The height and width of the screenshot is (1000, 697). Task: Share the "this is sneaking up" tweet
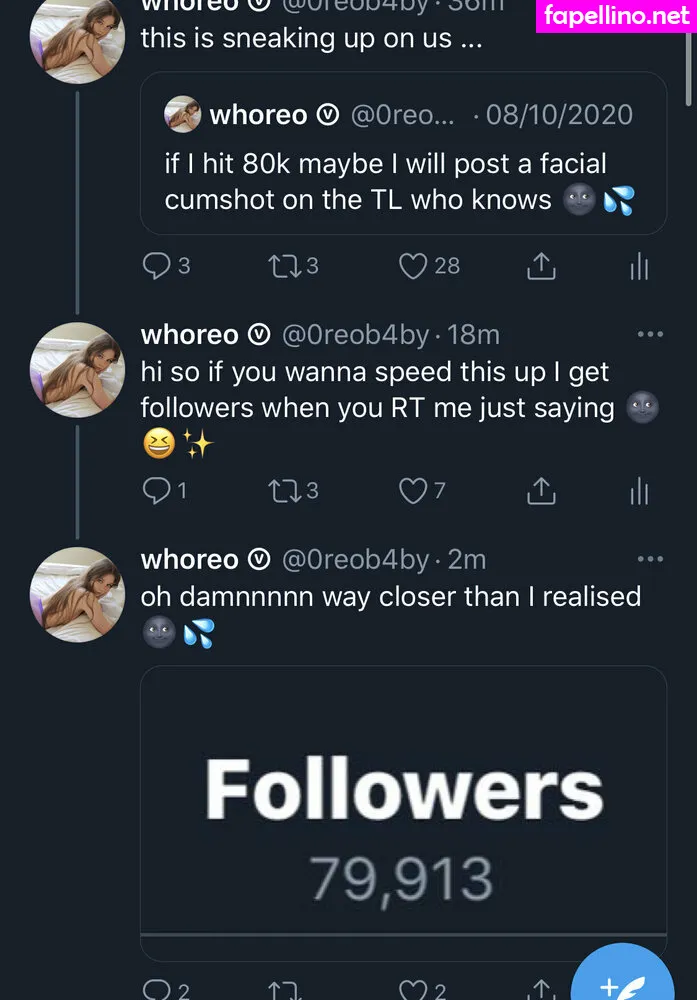pos(540,265)
